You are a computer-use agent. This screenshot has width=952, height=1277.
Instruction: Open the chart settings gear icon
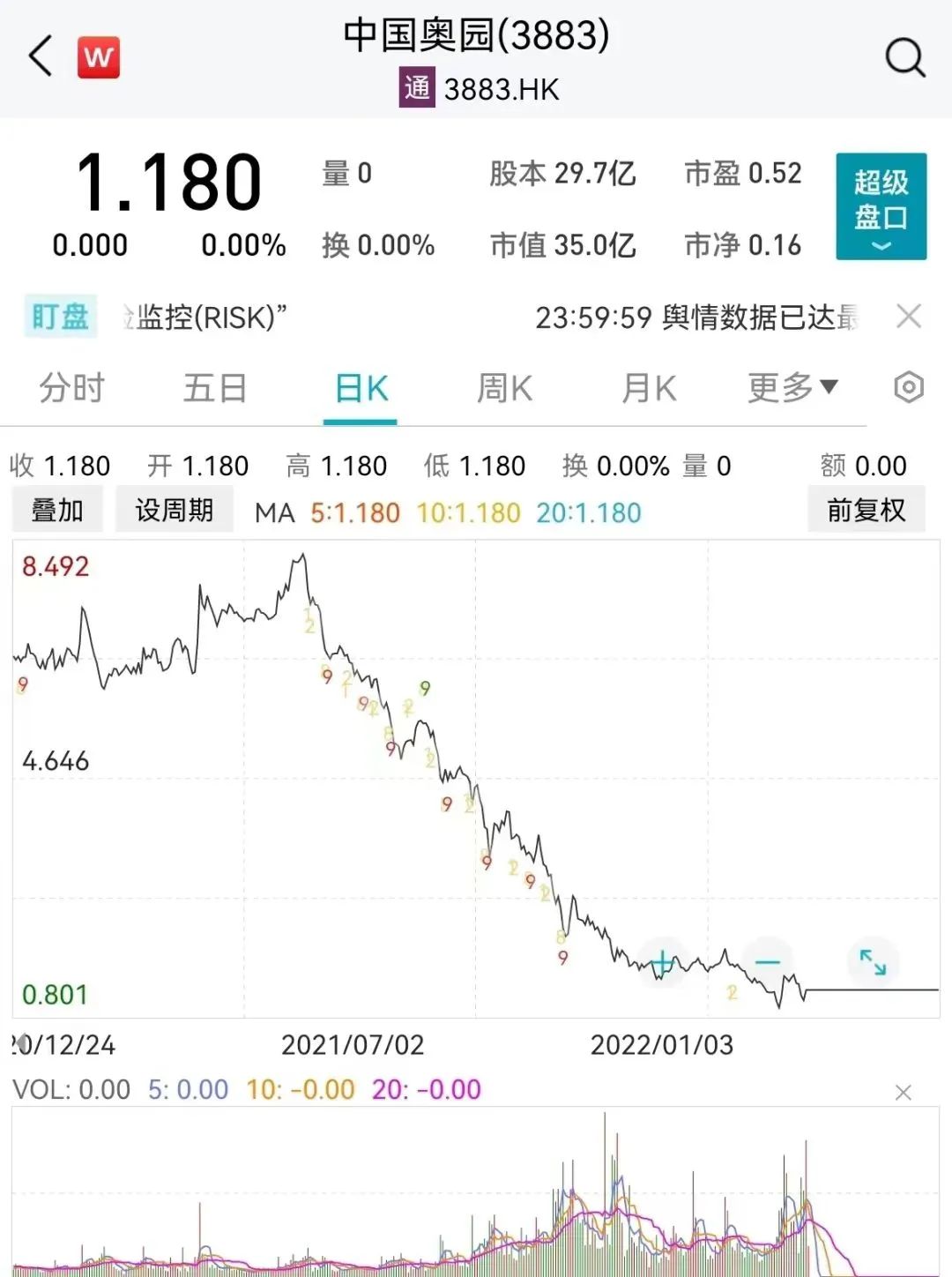pos(907,387)
